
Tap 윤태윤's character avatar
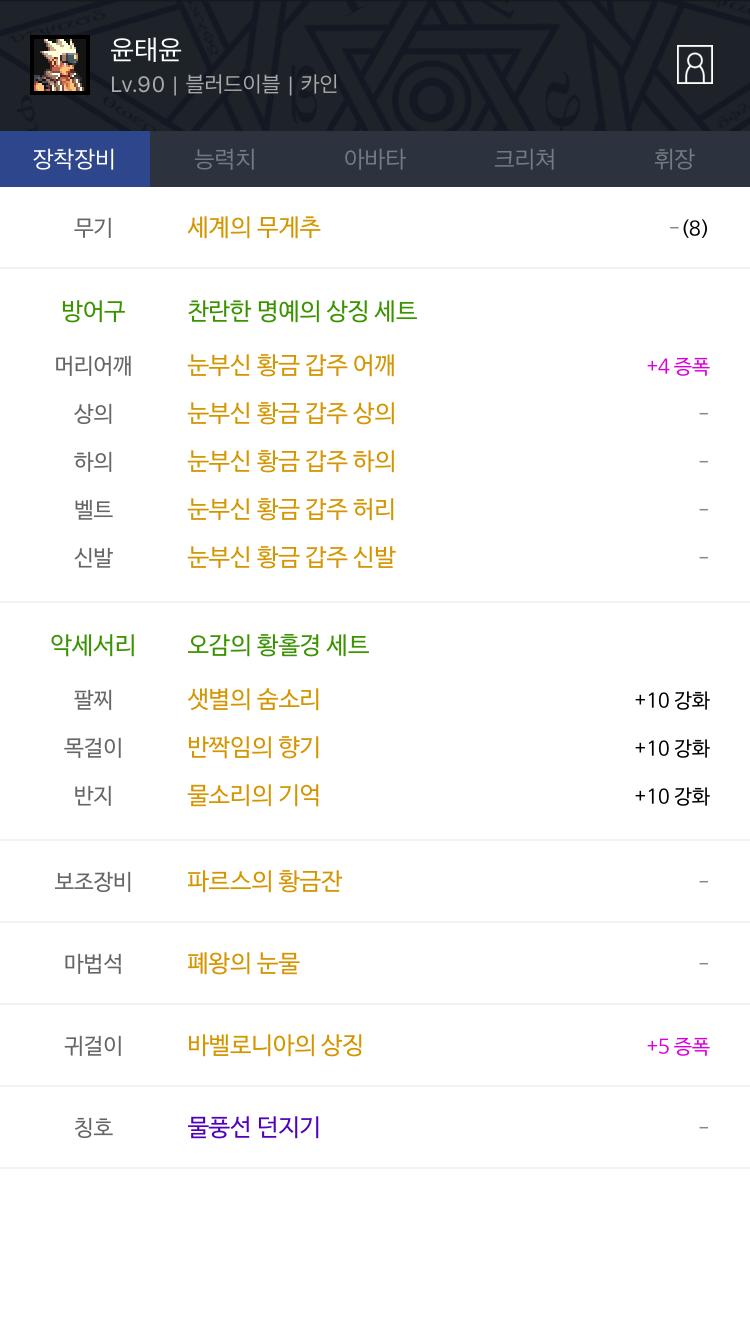pyautogui.click(x=60, y=65)
